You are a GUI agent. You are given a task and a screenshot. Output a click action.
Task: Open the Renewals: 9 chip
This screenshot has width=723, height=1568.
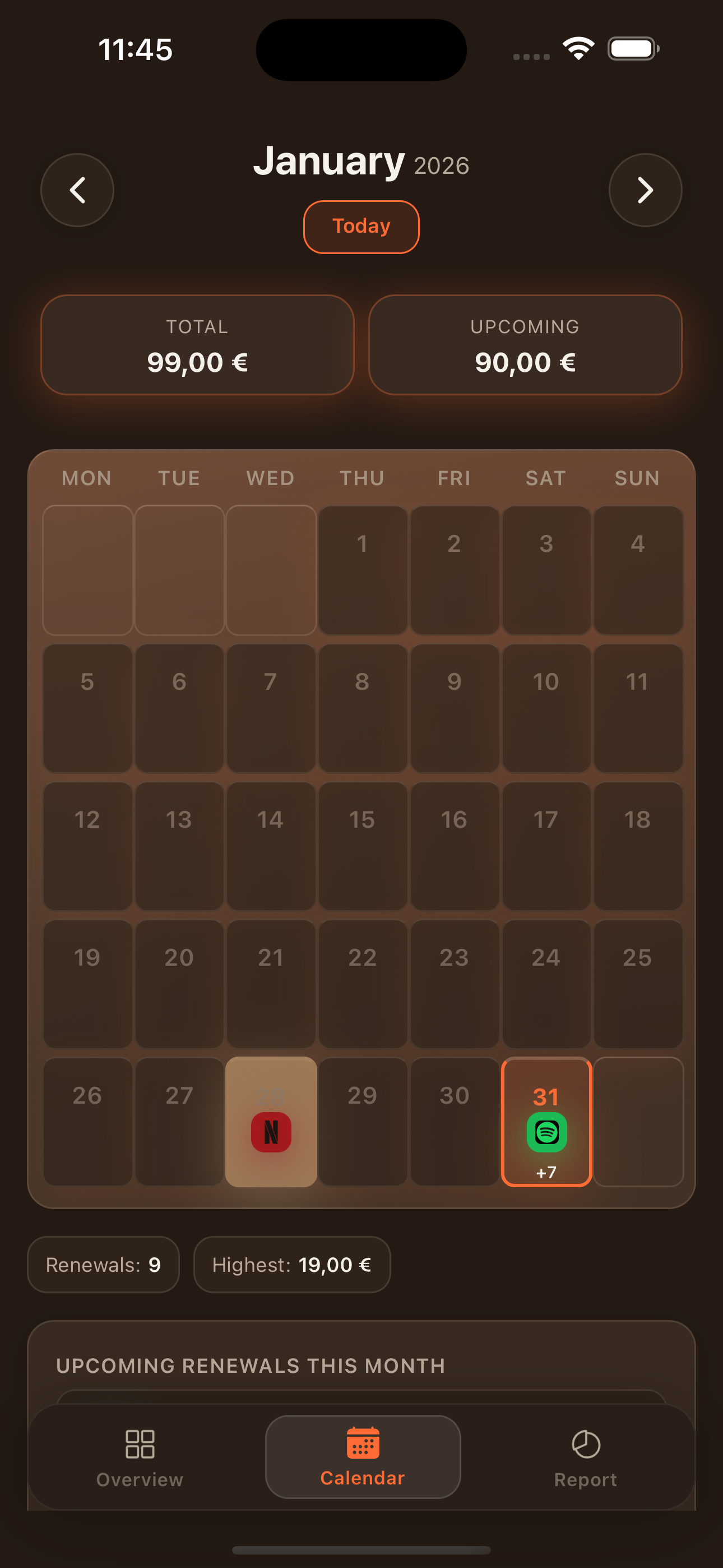103,1264
